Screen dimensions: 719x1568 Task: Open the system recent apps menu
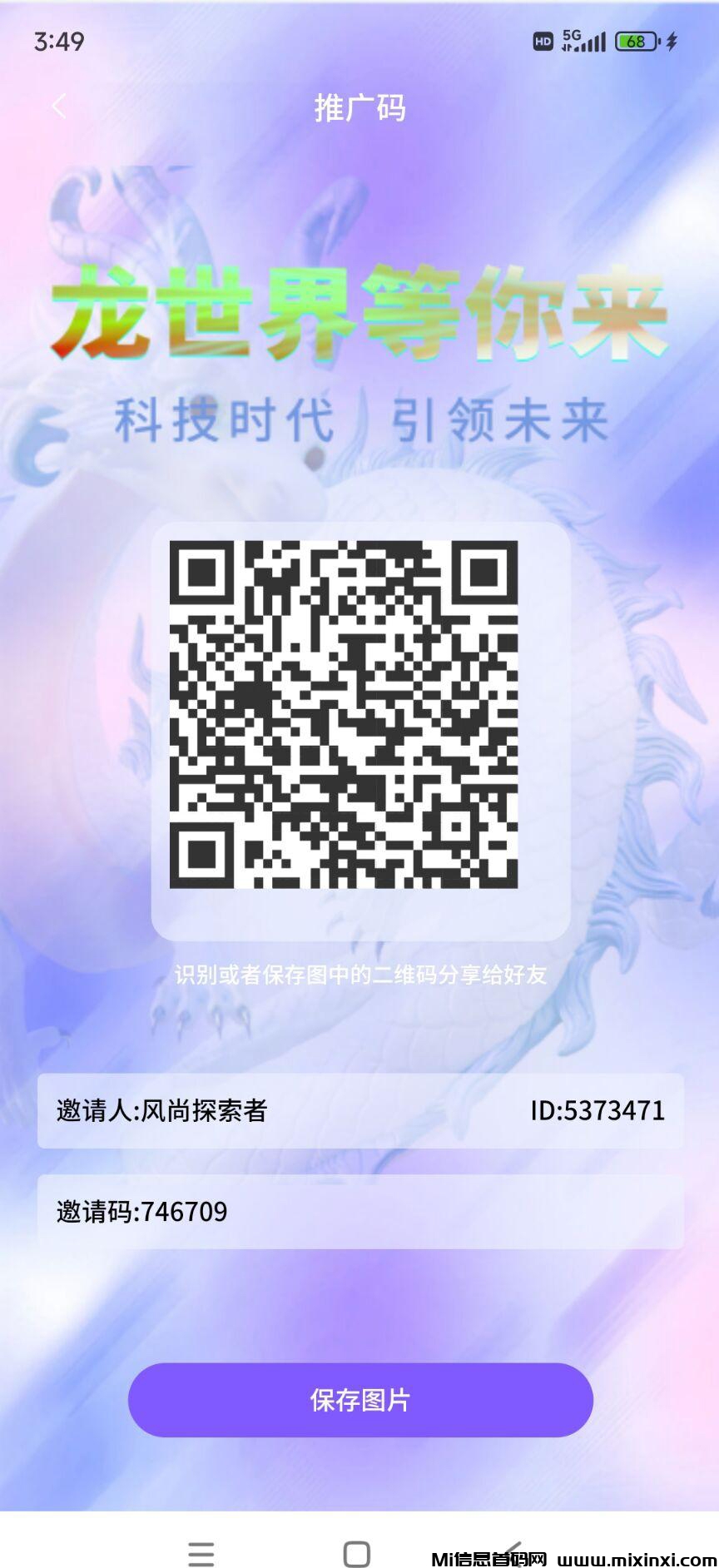click(201, 1553)
